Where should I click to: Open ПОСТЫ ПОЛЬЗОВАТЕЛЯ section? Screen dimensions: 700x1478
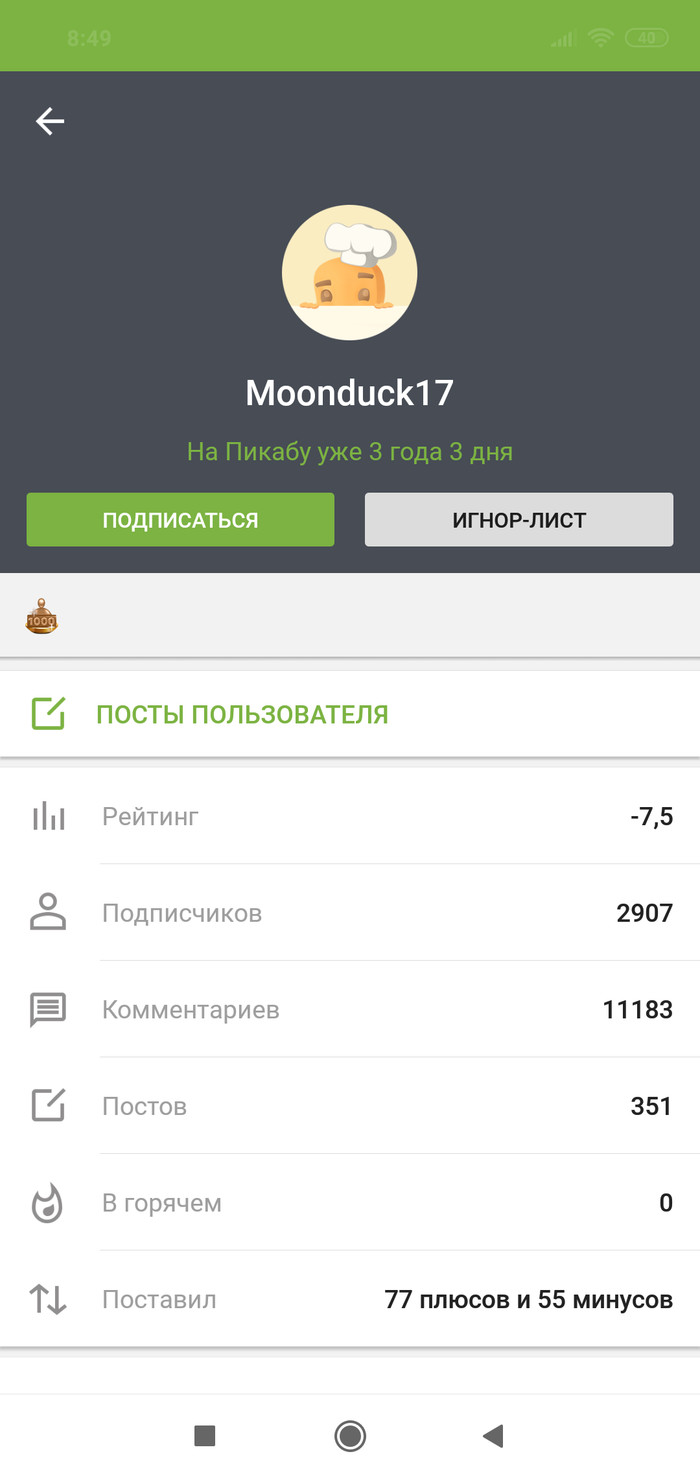click(241, 714)
